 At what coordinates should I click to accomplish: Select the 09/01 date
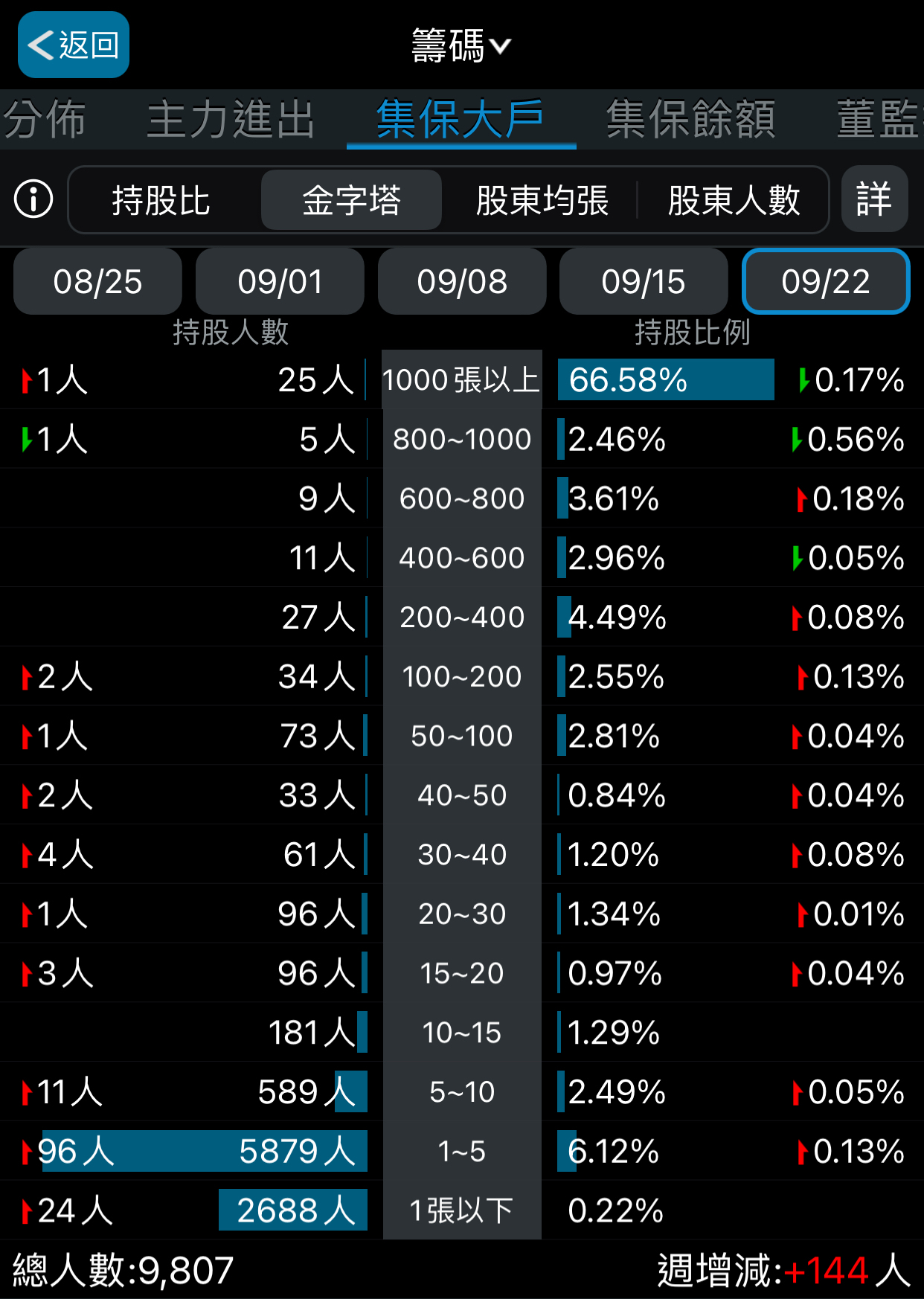point(280,281)
